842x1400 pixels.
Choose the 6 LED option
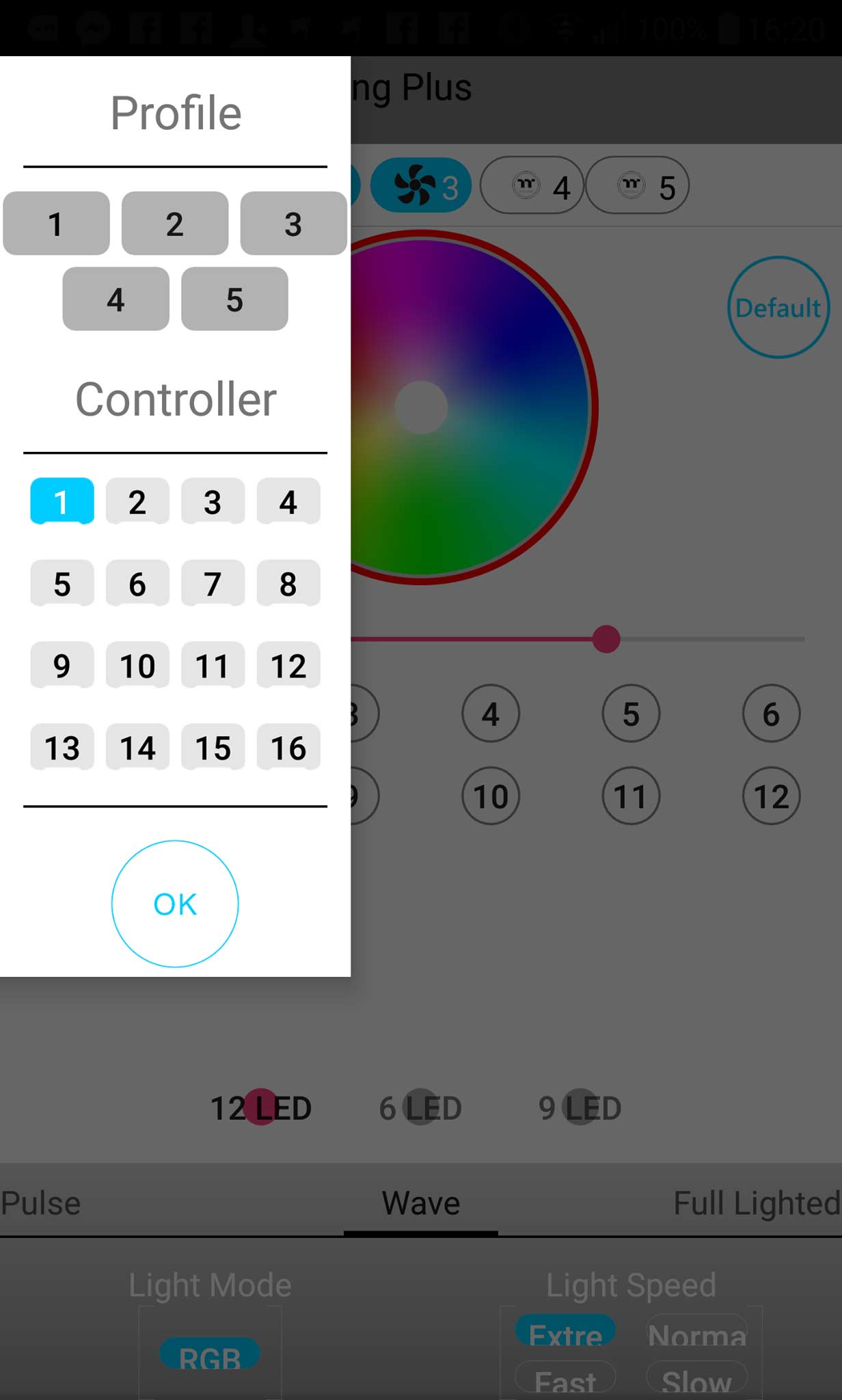pyautogui.click(x=420, y=1107)
